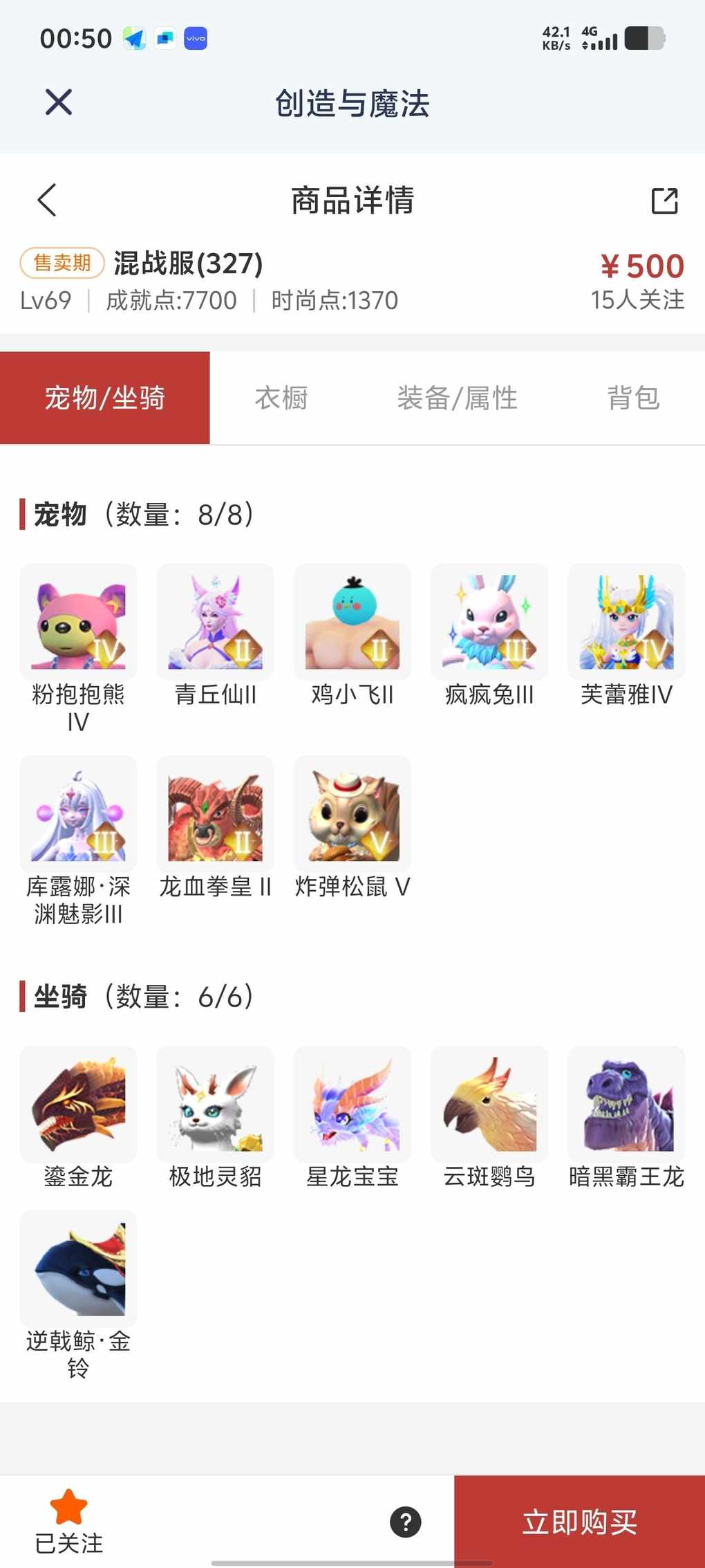Image resolution: width=705 pixels, height=1568 pixels.
Task: Switch to the 衣橱 tab
Action: click(x=281, y=398)
